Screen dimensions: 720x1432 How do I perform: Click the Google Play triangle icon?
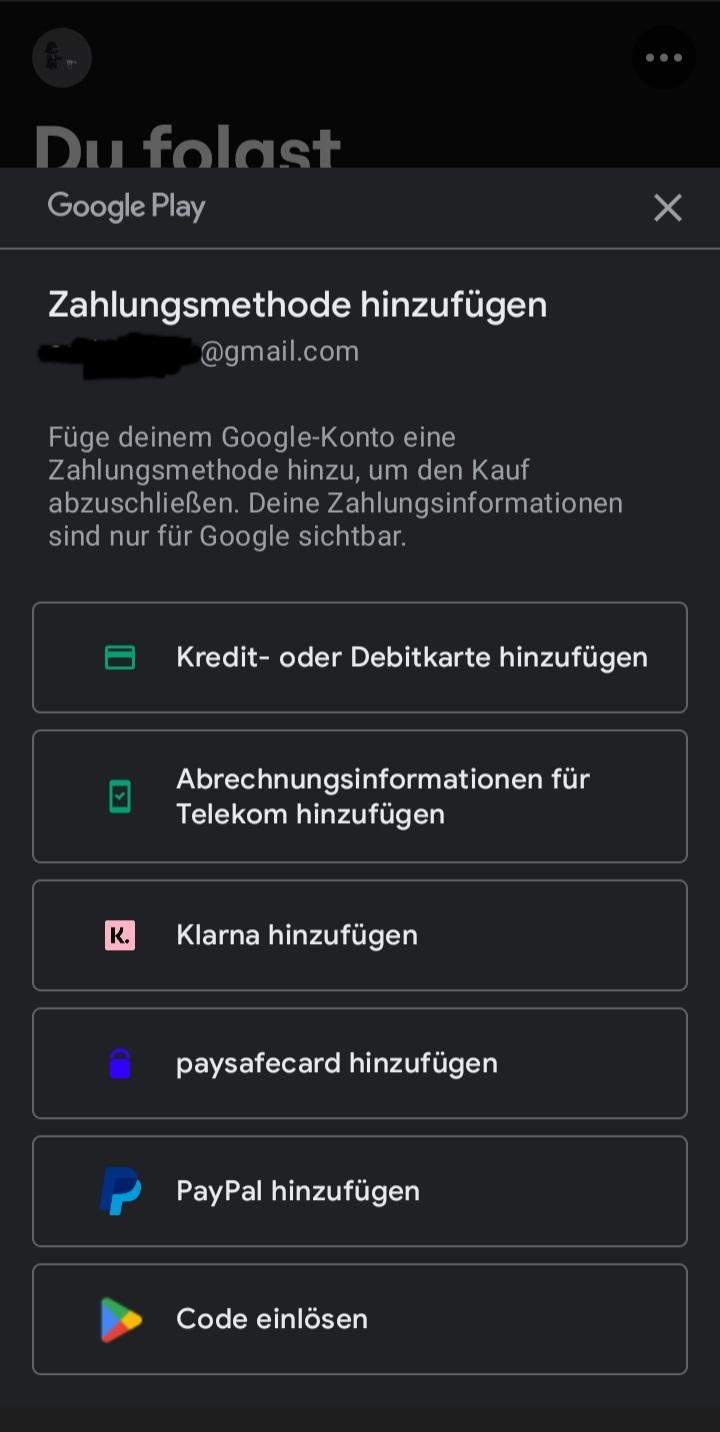[119, 1319]
